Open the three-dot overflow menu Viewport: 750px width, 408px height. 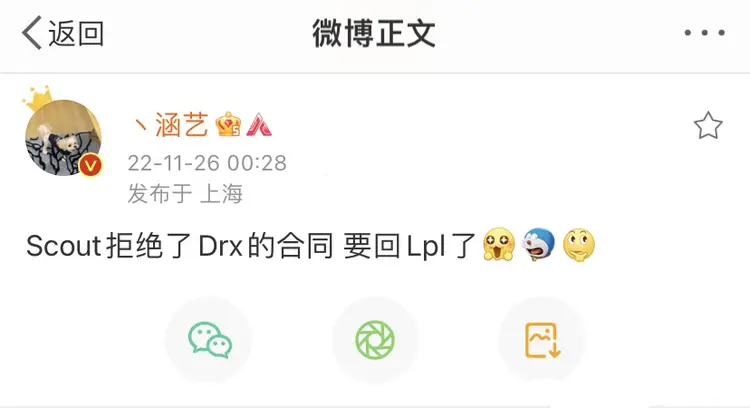pyautogui.click(x=704, y=33)
